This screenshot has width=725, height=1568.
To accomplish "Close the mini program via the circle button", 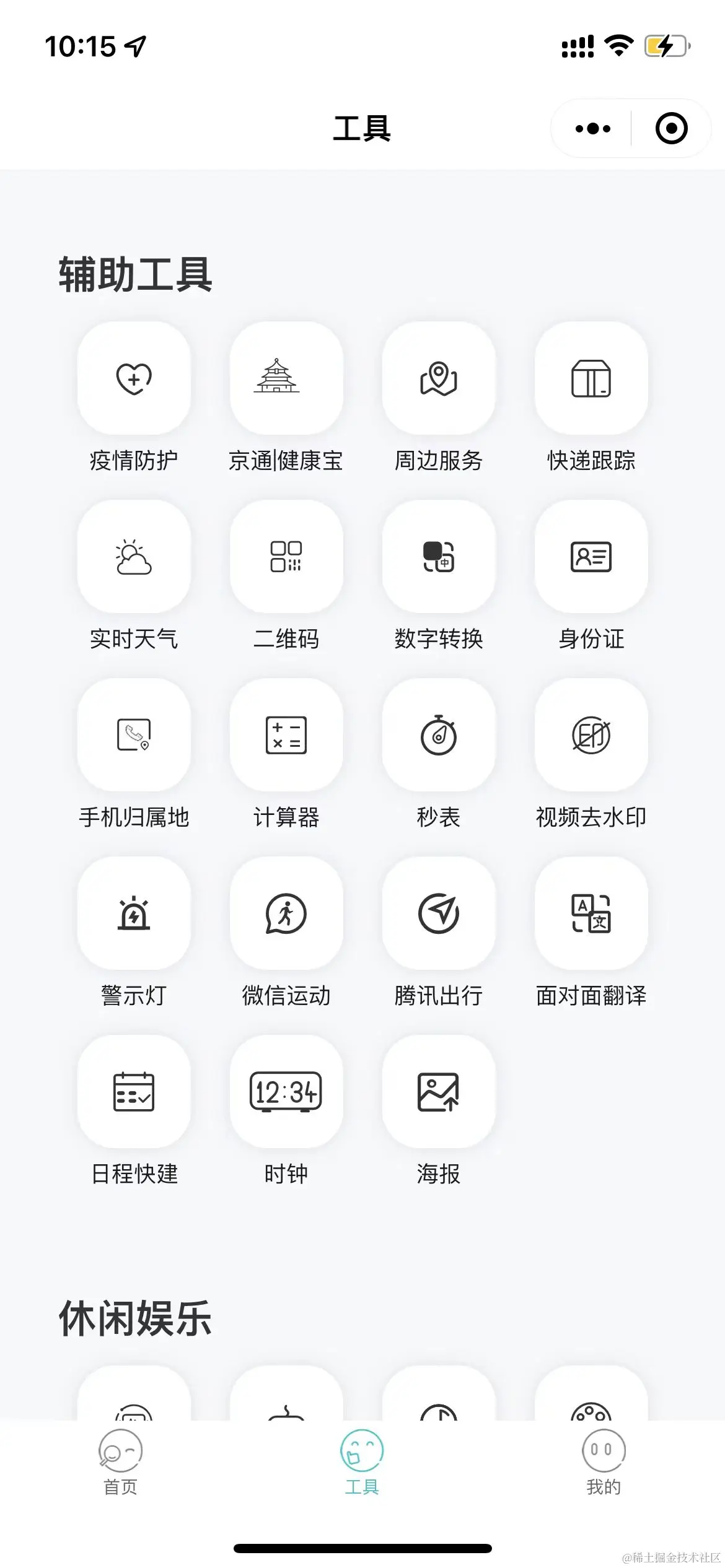I will pos(671,129).
